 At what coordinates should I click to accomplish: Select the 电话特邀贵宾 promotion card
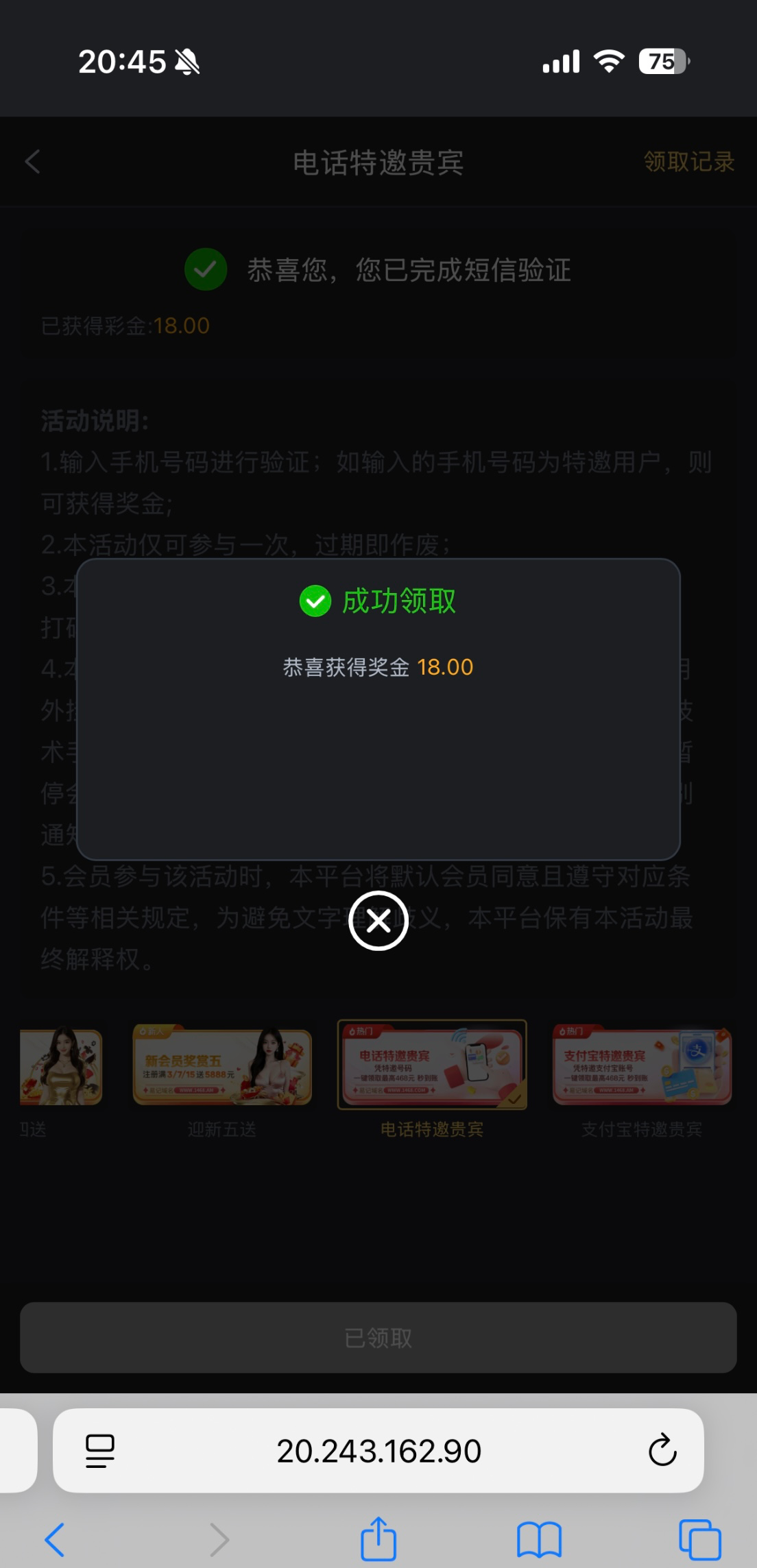[432, 1065]
